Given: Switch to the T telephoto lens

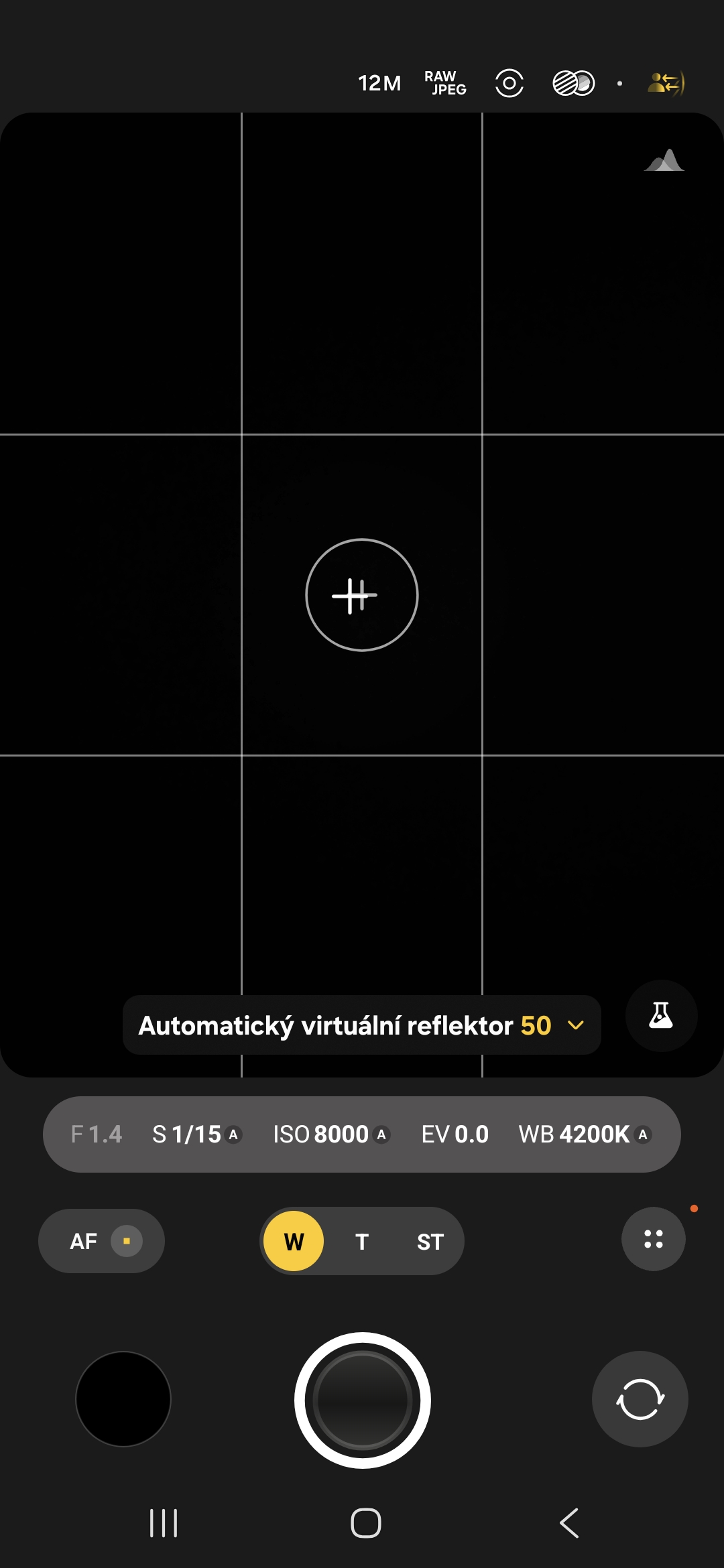Looking at the screenshot, I should tap(362, 1241).
